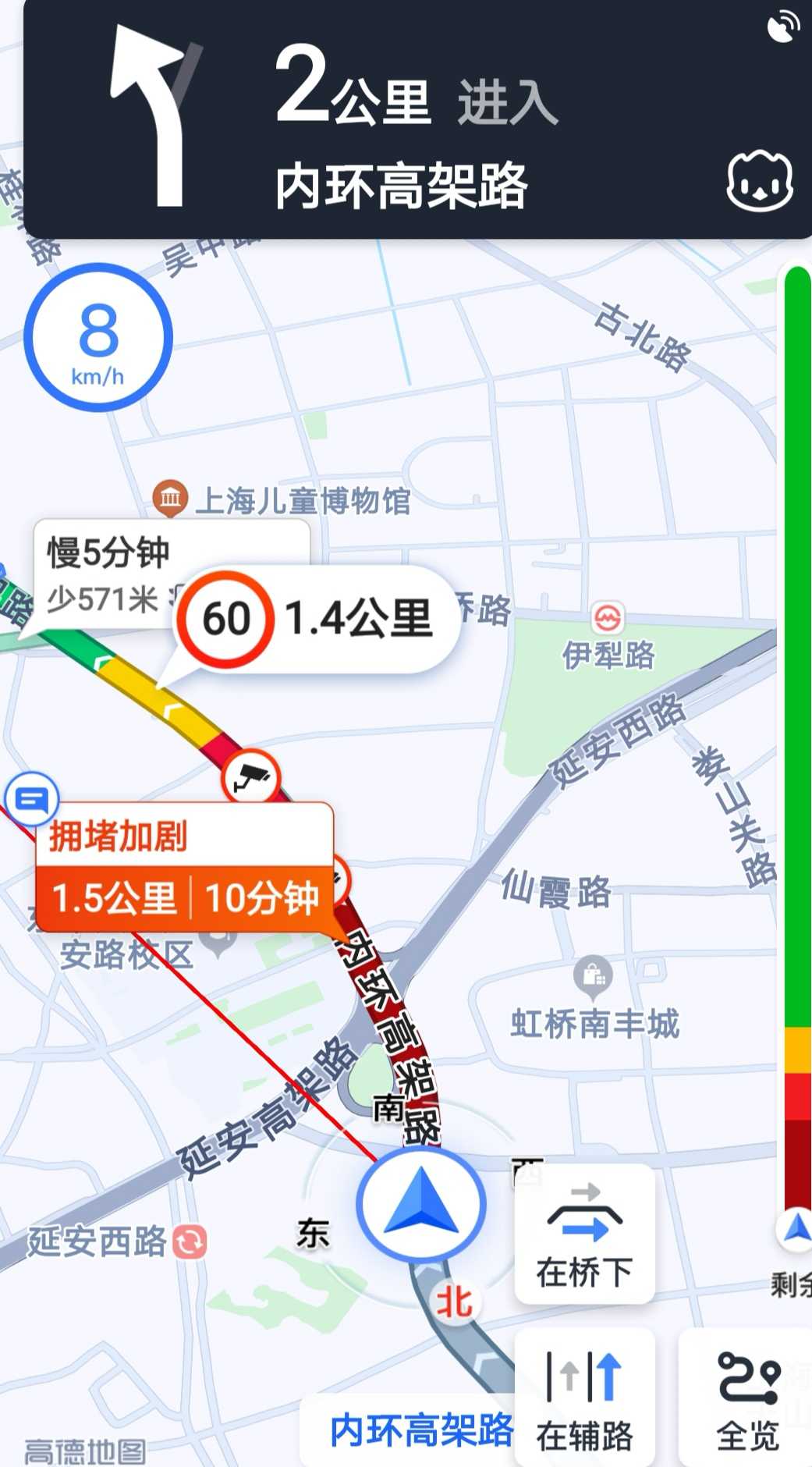812x1467 pixels.
Task: Tap the report message bubble icon
Action: tap(32, 799)
